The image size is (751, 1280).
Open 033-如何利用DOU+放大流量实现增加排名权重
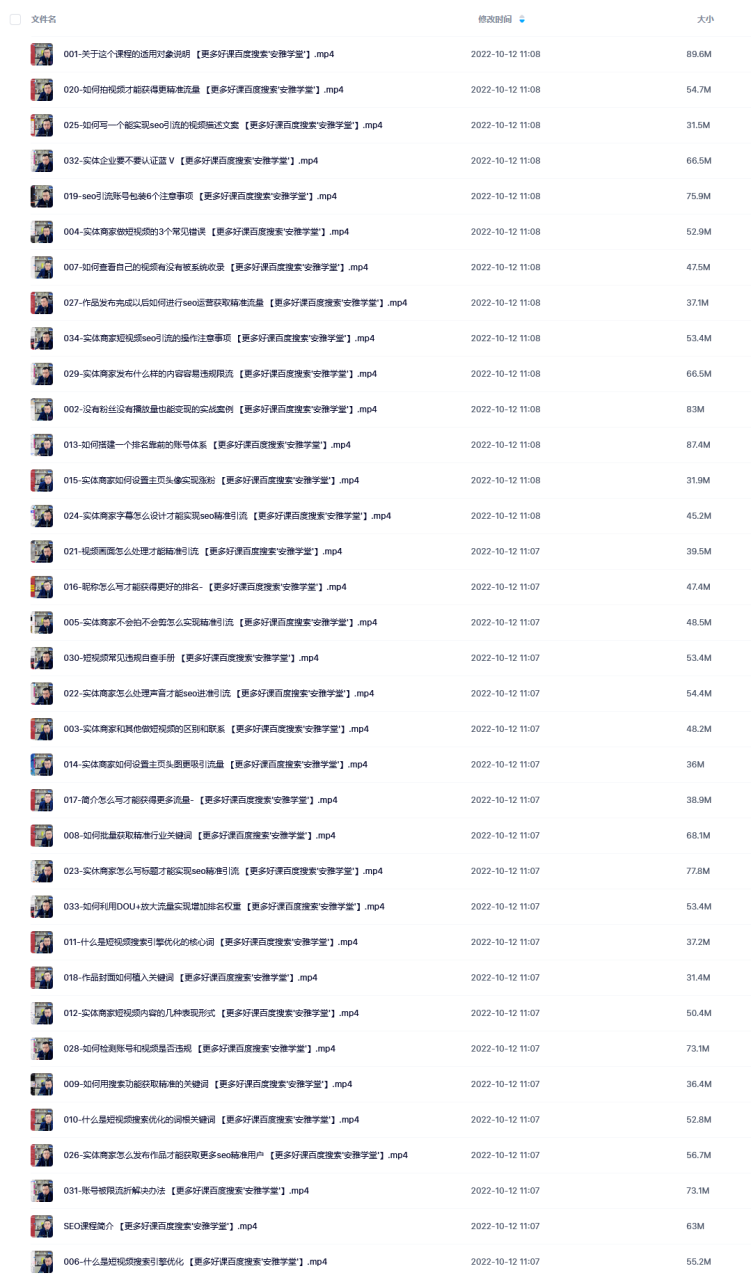click(x=224, y=906)
